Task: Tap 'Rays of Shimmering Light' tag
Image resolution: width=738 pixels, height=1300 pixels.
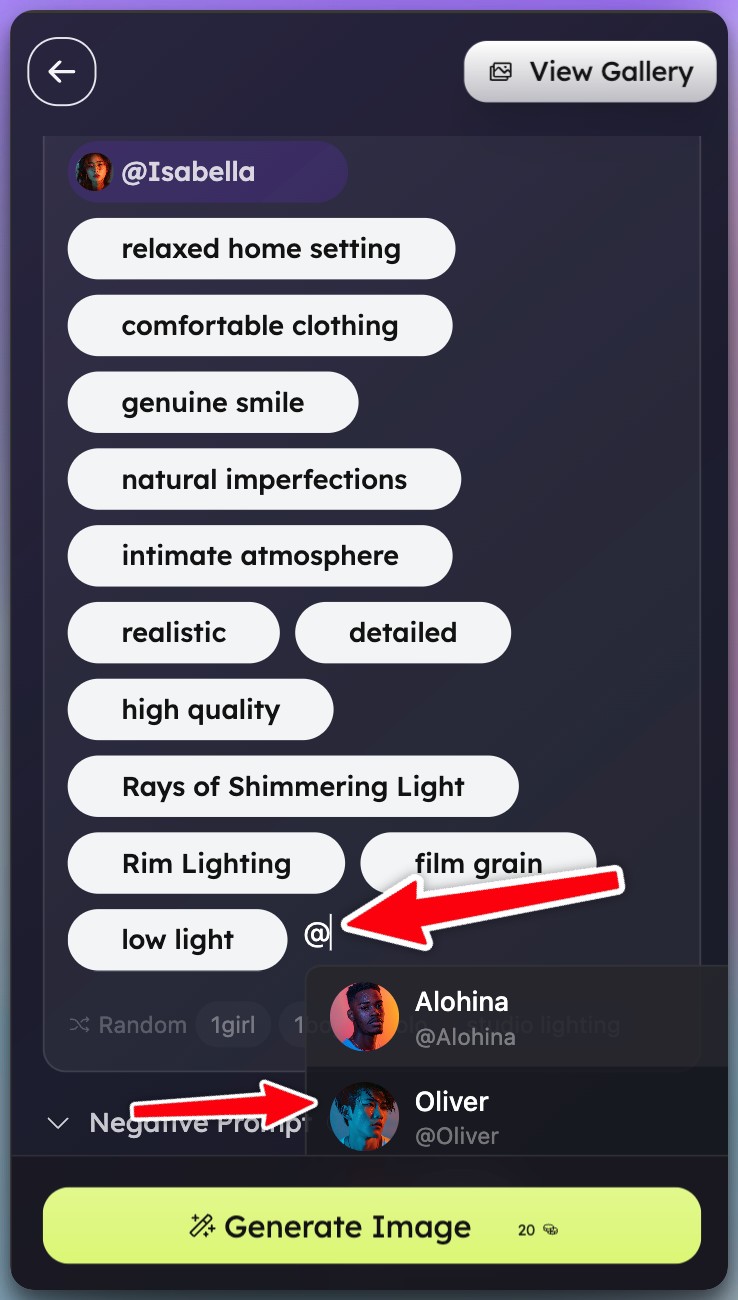Action: [x=293, y=787]
